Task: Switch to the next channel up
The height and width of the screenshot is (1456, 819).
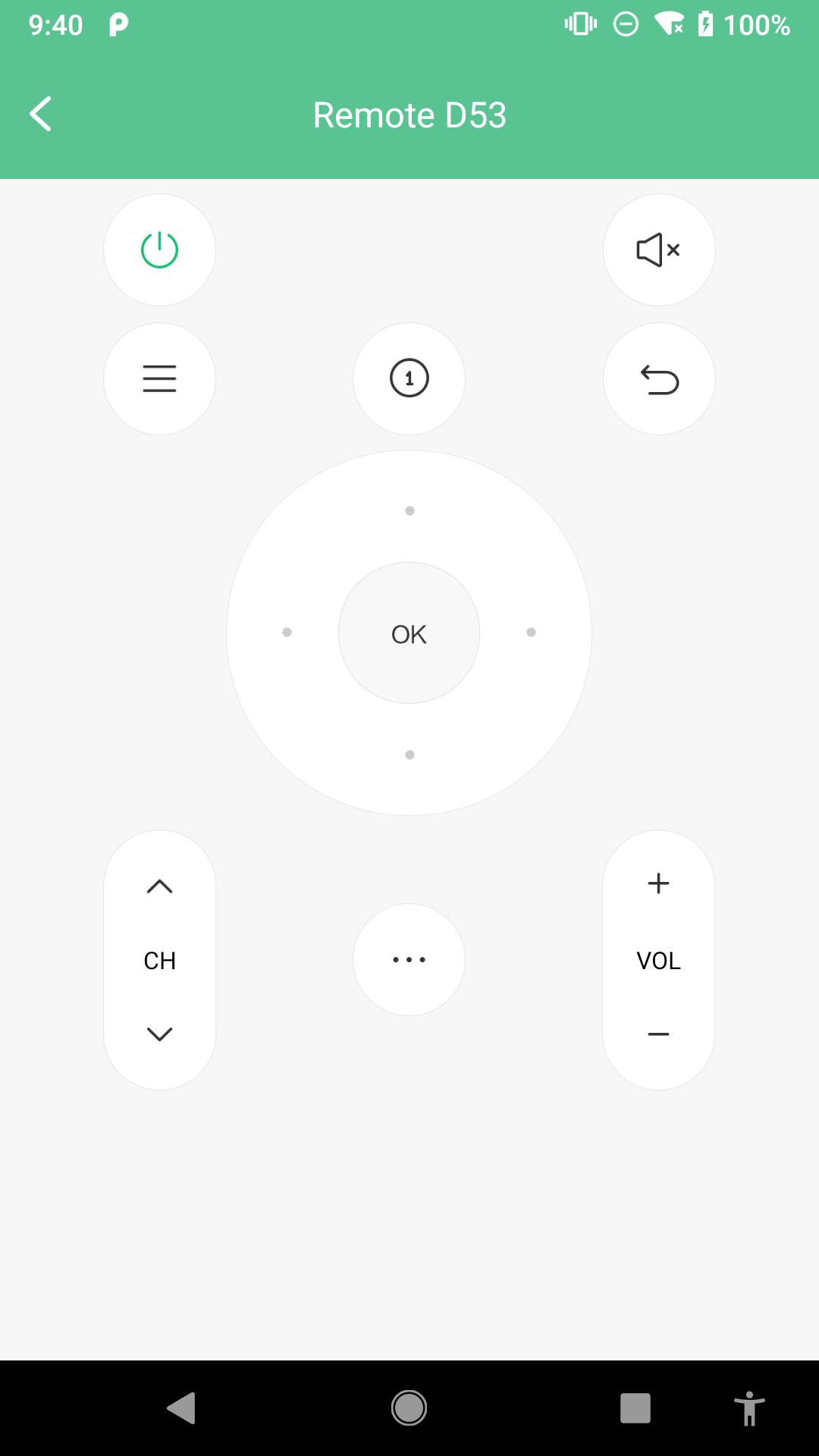Action: coord(159,886)
